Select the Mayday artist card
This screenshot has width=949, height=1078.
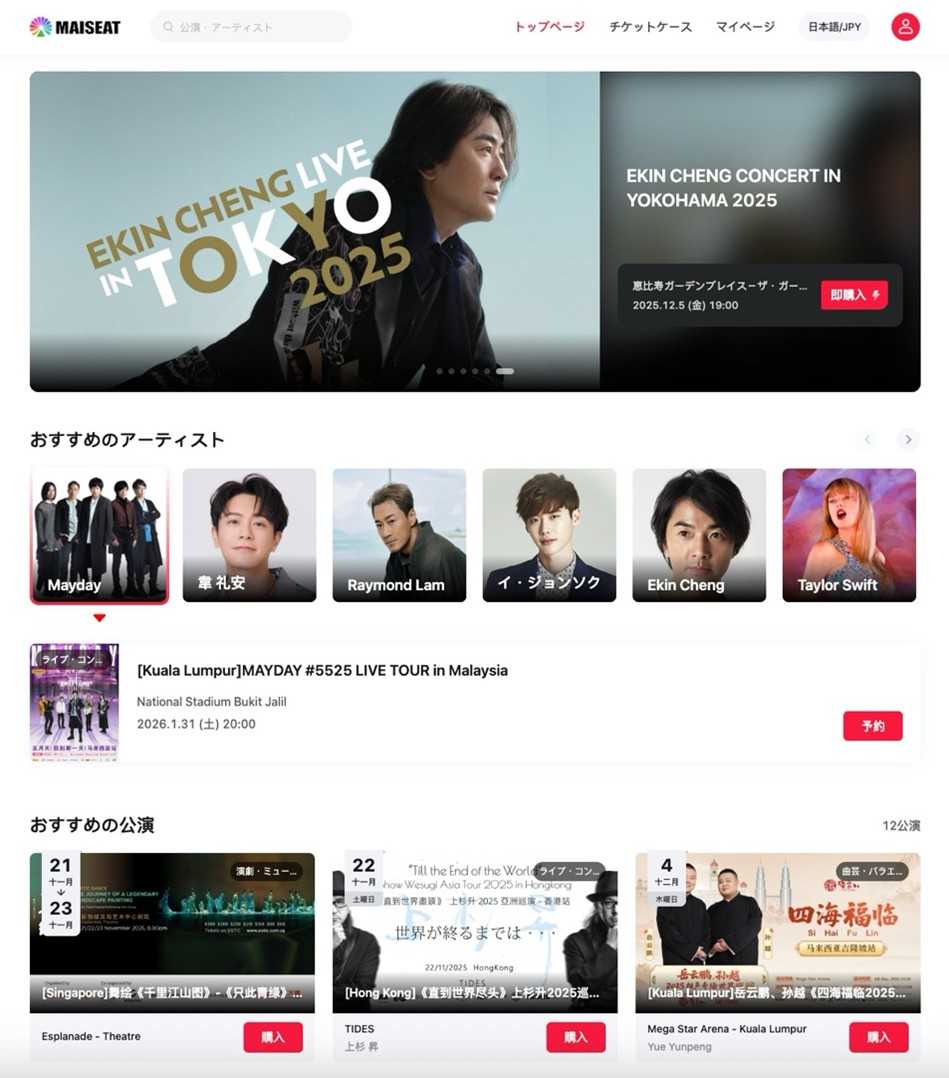click(99, 535)
